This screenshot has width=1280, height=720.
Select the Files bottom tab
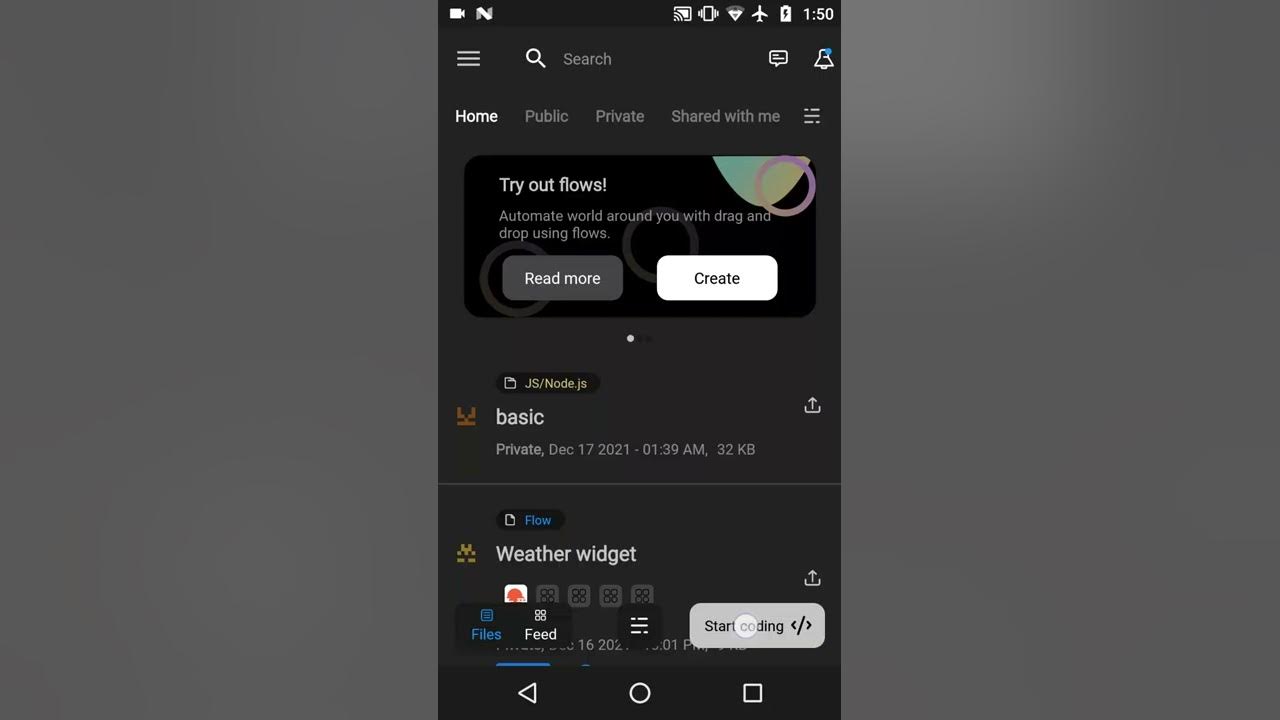pyautogui.click(x=486, y=625)
